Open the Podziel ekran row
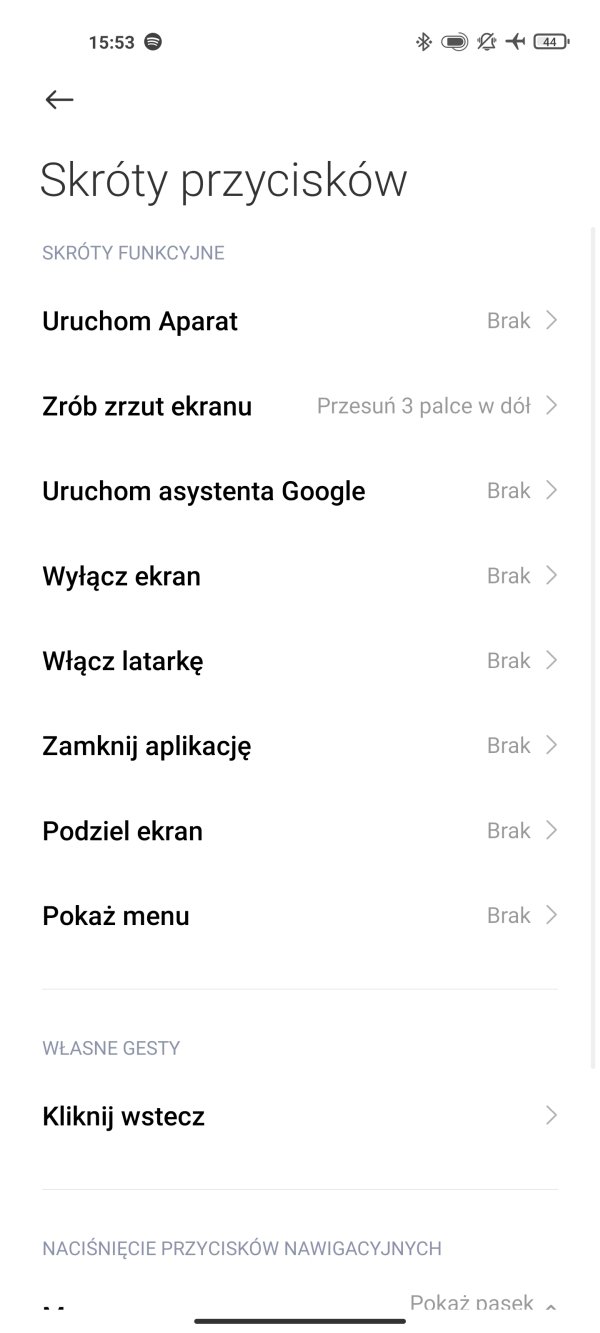Screen dimensions: 600x1333 tap(300, 831)
